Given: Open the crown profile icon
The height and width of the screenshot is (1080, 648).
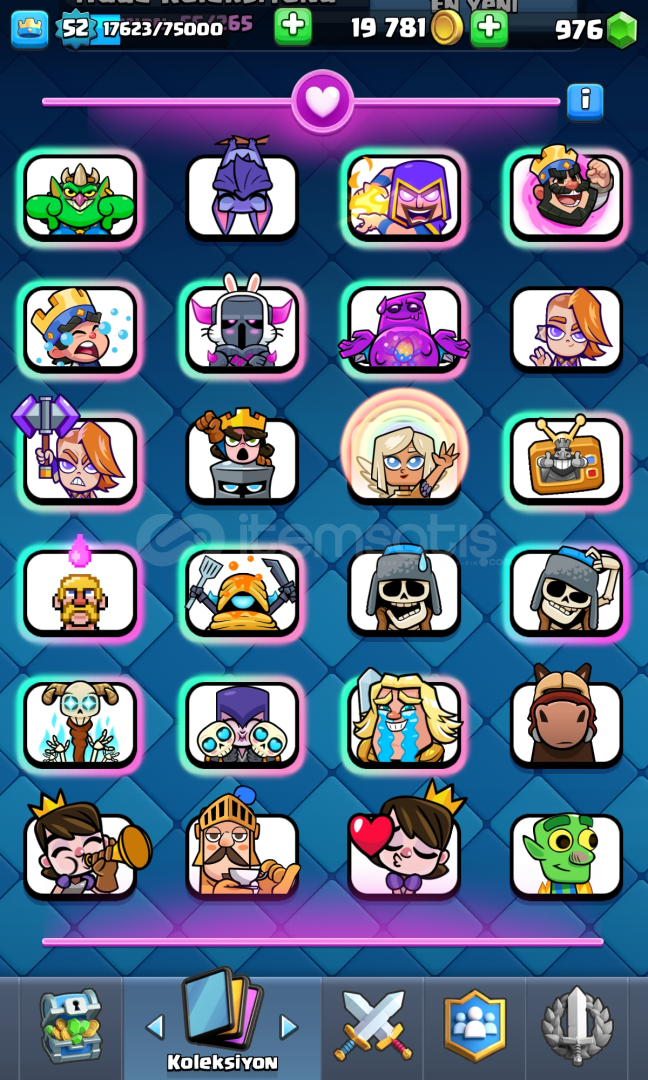Looking at the screenshot, I should pyautogui.click(x=30, y=29).
